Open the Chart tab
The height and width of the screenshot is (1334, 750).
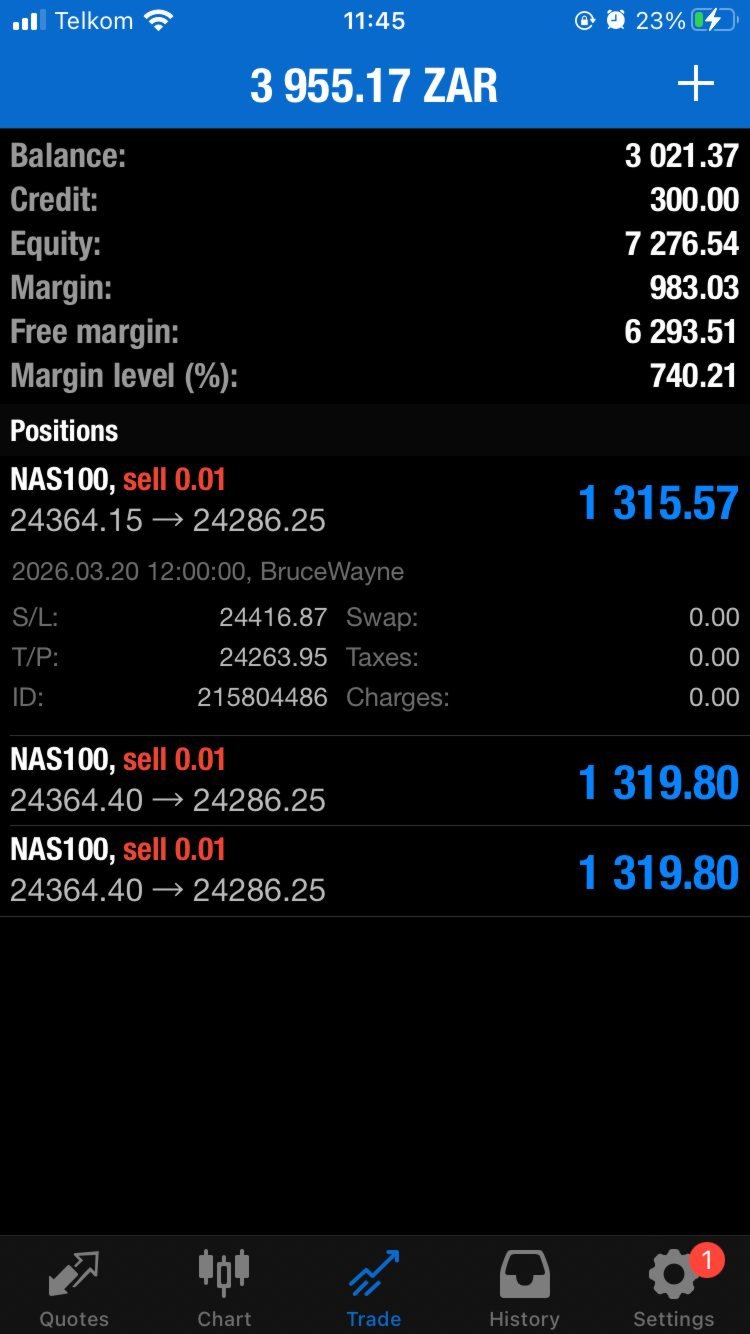point(224,1289)
